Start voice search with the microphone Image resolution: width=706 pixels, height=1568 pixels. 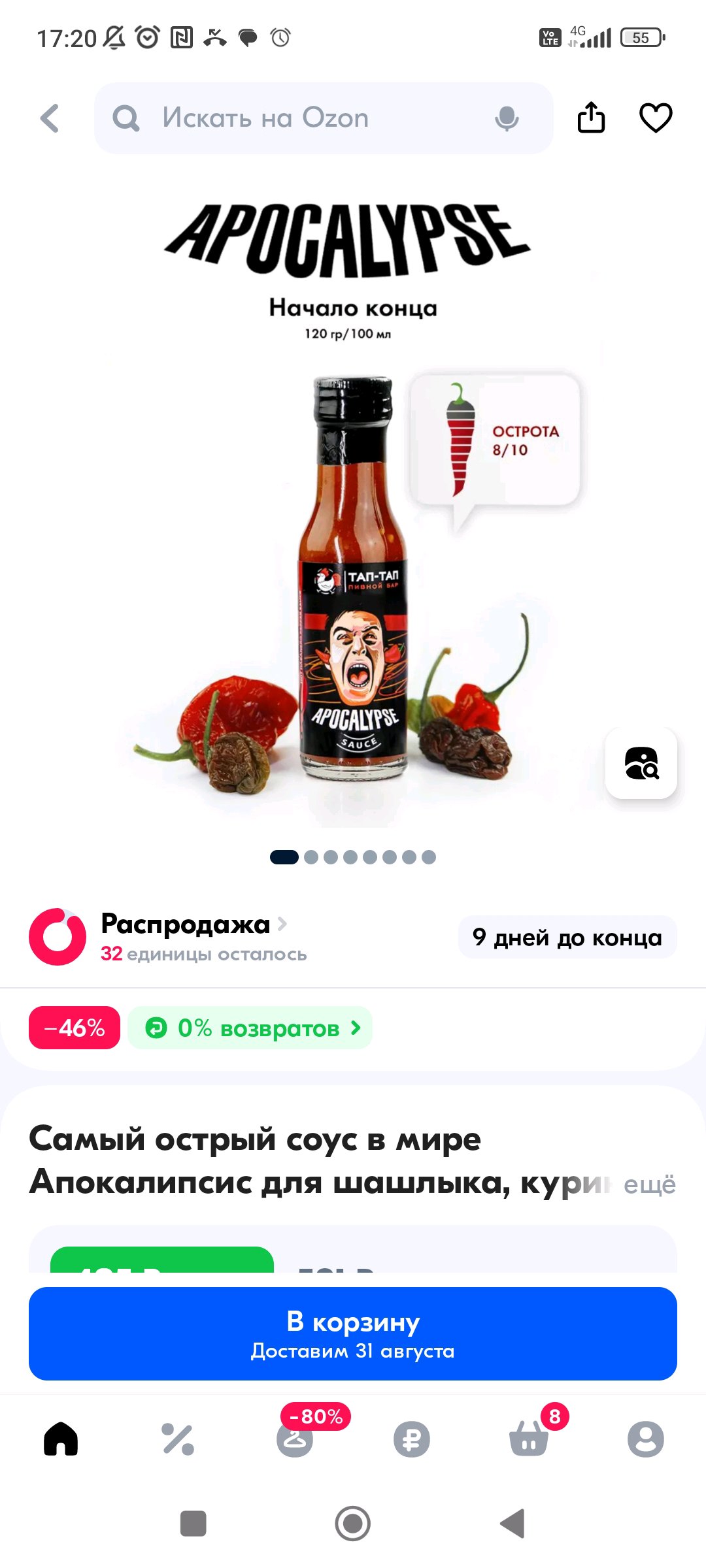507,118
